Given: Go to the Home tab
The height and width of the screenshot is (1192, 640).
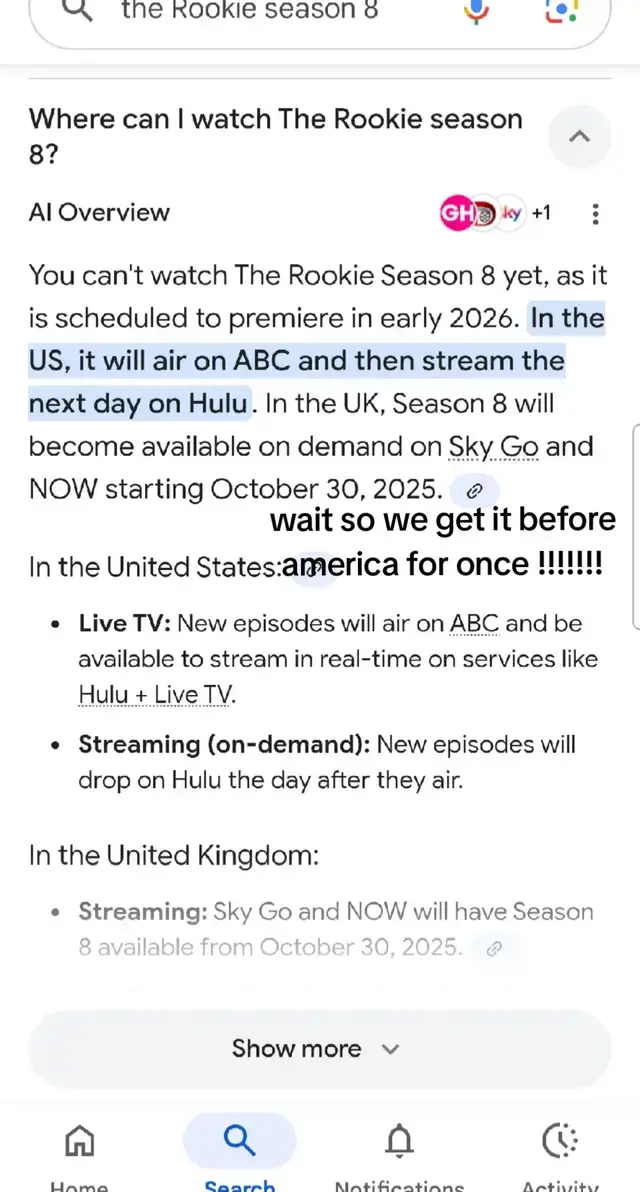Looking at the screenshot, I should pos(79,1151).
